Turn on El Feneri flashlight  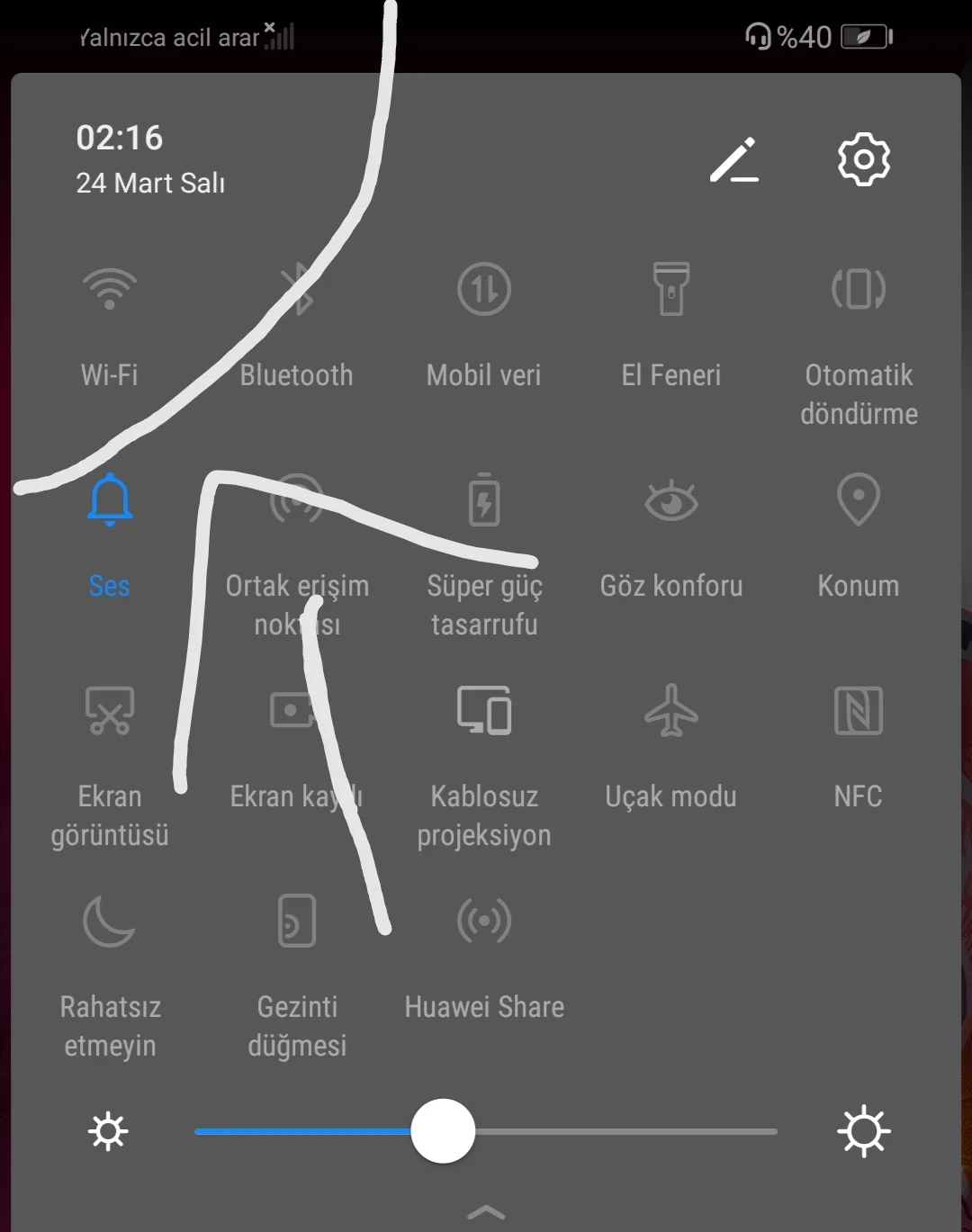click(671, 290)
